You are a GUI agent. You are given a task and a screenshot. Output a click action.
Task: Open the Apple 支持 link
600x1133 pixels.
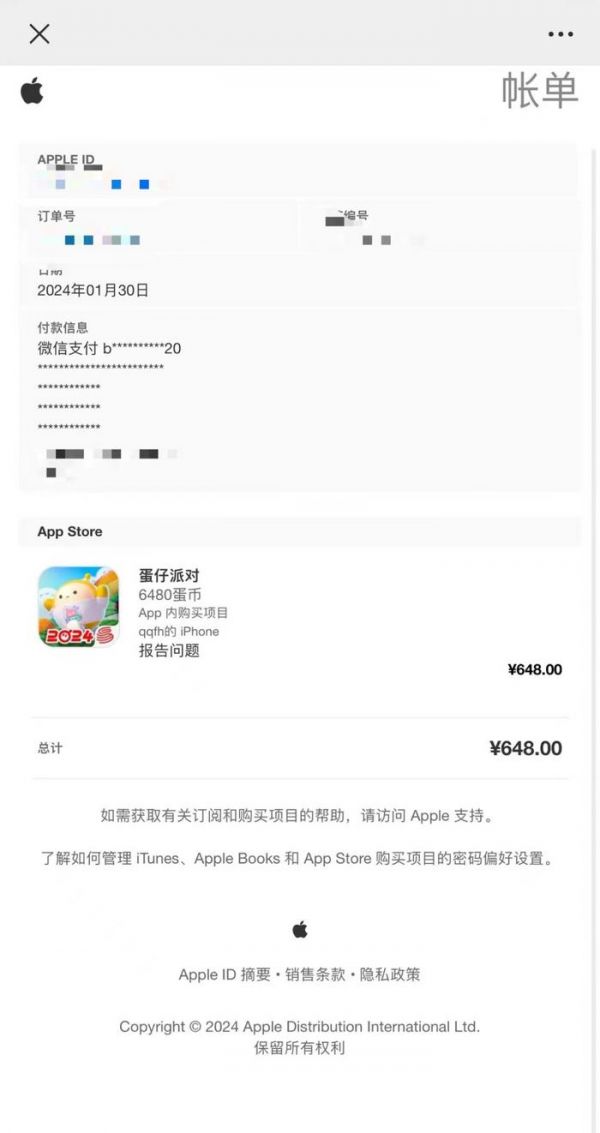click(x=447, y=815)
